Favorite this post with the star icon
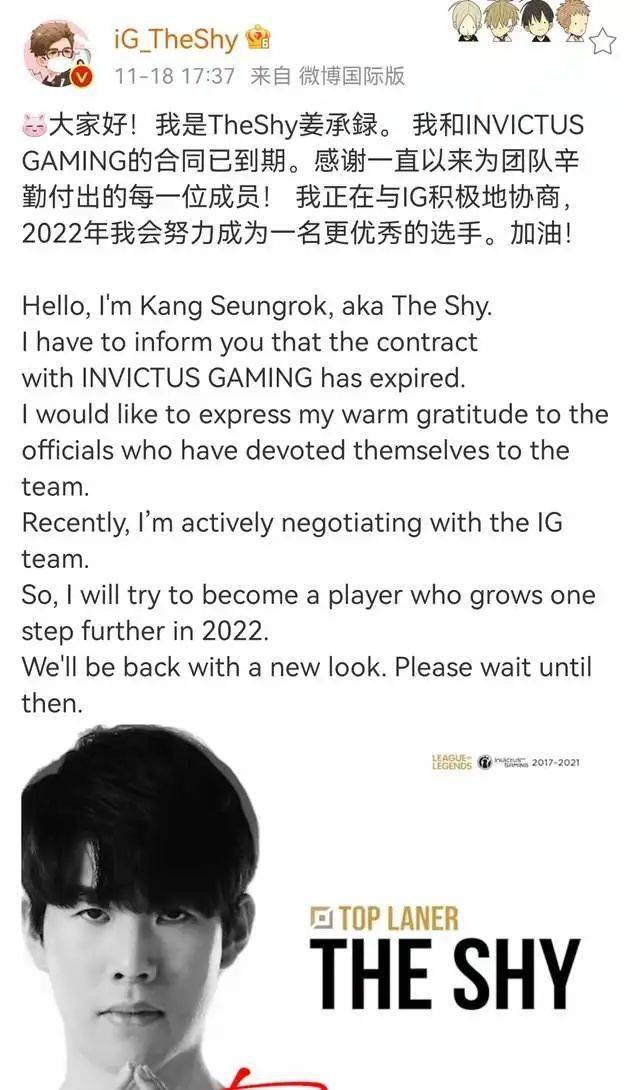This screenshot has height=1090, width=640. pos(602,41)
